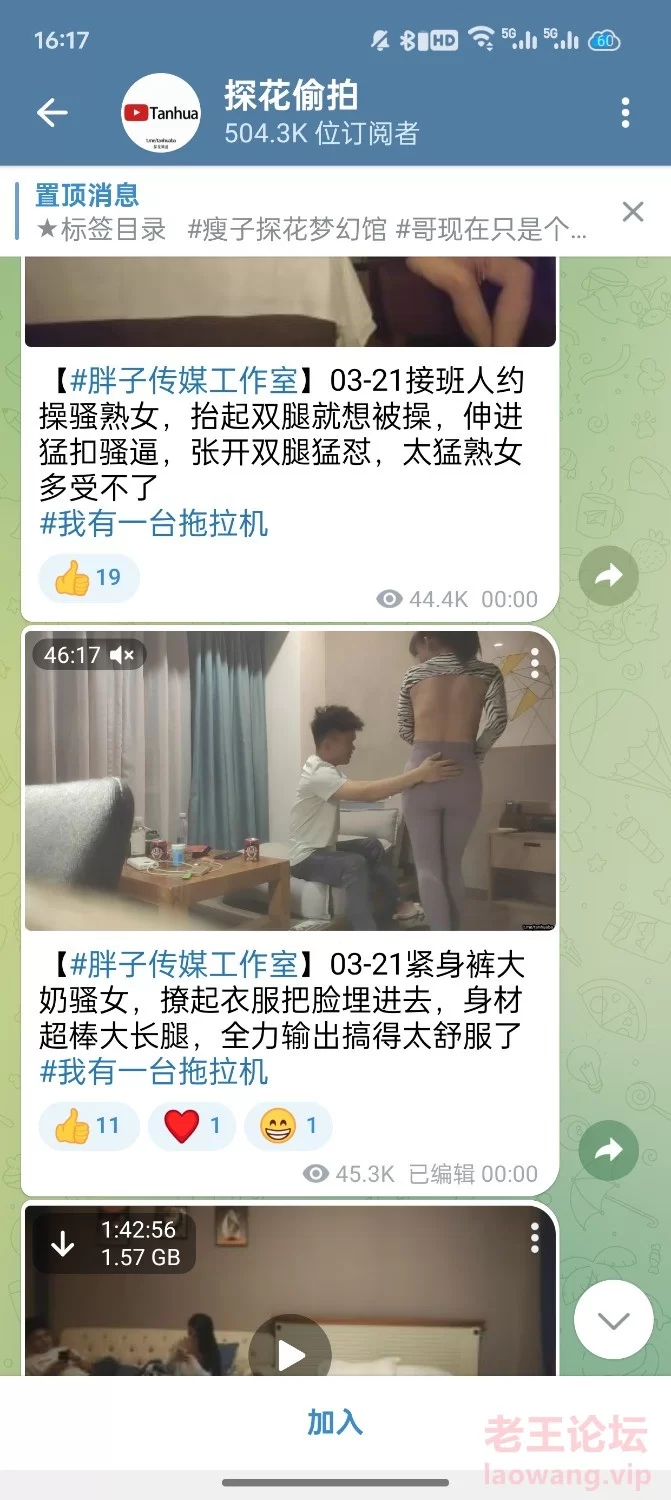The height and width of the screenshot is (1500, 671).
Task: Unmute the 46:17 video via the speaker icon
Action: click(x=122, y=656)
